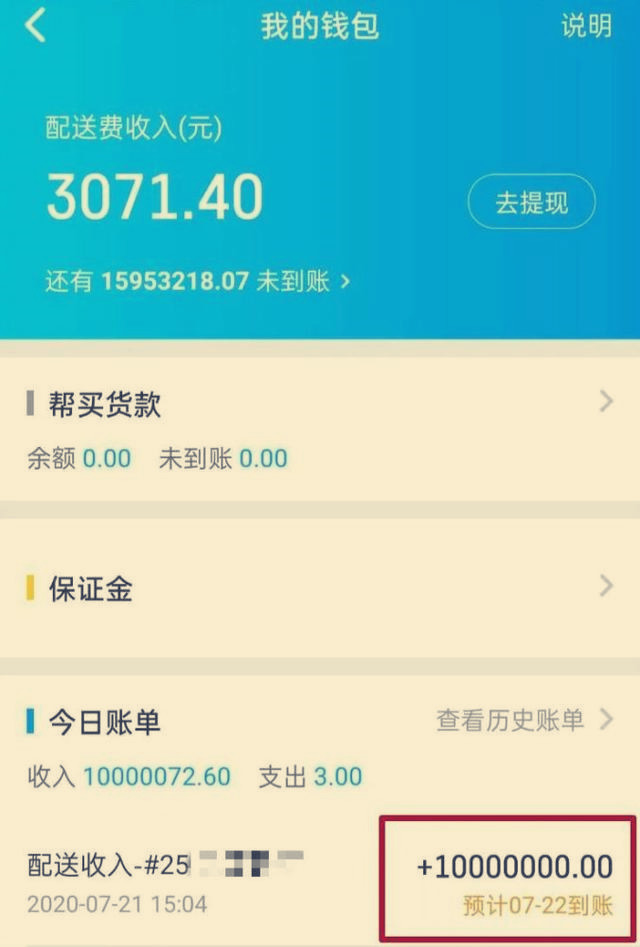Screen dimensions: 640x947
Task: Open the 保证金 deposit section
Action: tap(320, 588)
